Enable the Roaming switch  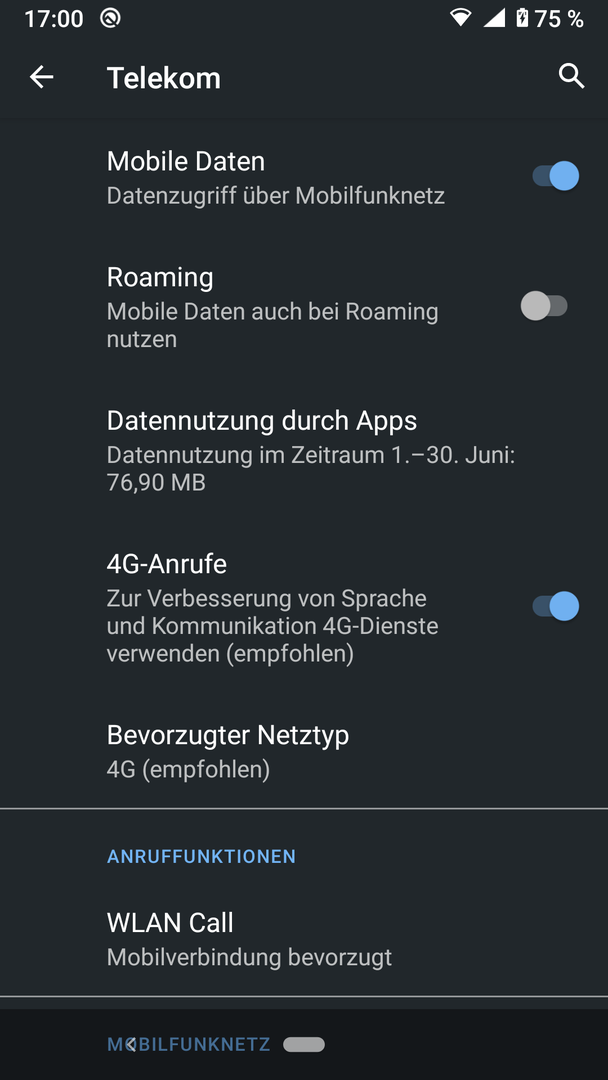pos(544,306)
